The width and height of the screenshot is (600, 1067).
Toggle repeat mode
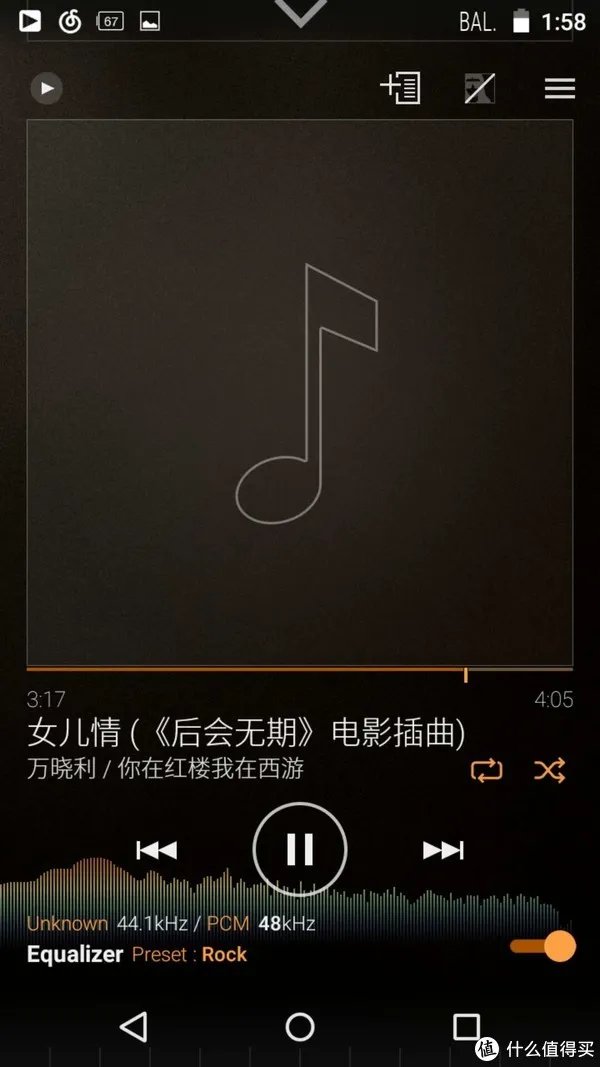pos(486,770)
